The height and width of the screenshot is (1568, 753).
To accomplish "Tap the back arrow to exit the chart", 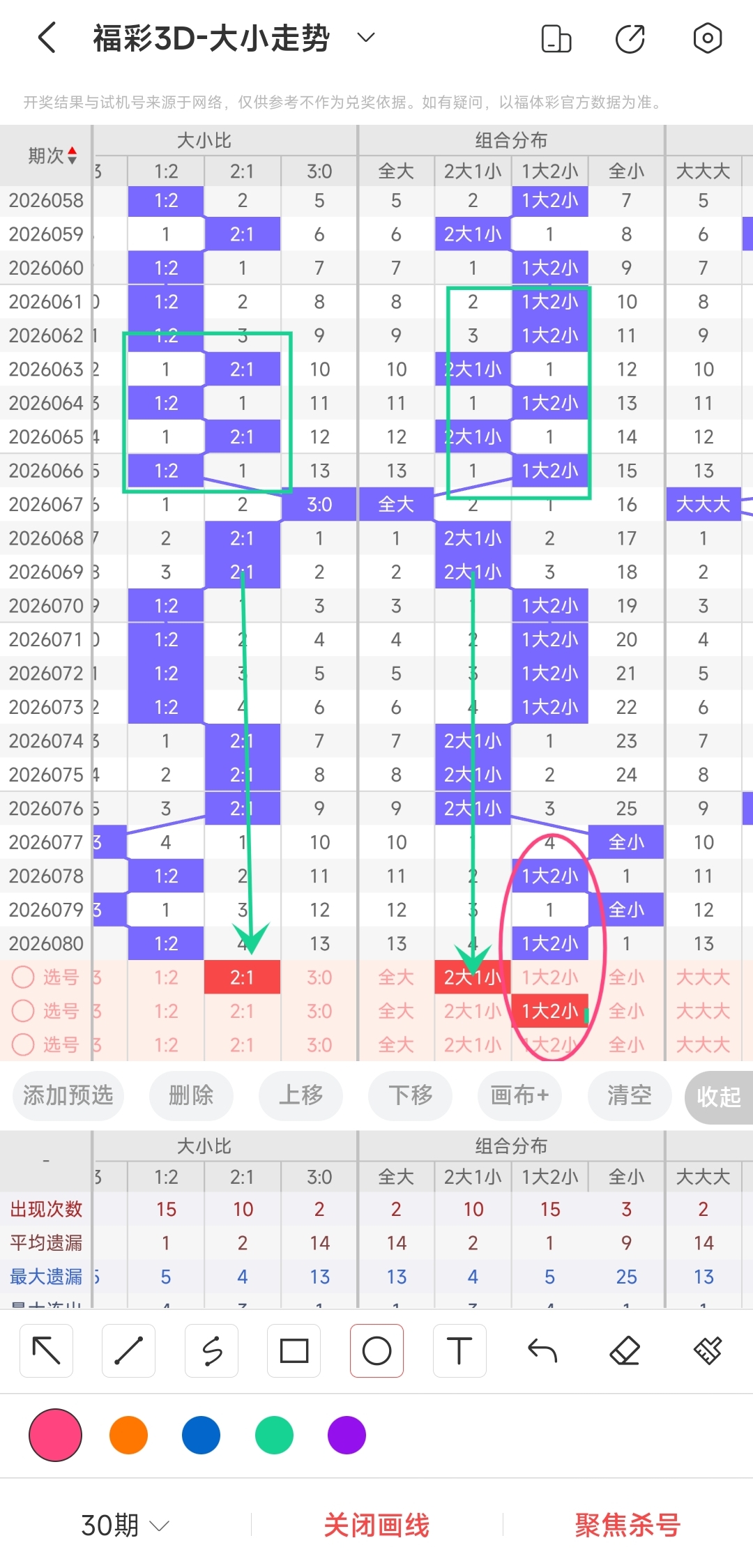I will click(46, 39).
